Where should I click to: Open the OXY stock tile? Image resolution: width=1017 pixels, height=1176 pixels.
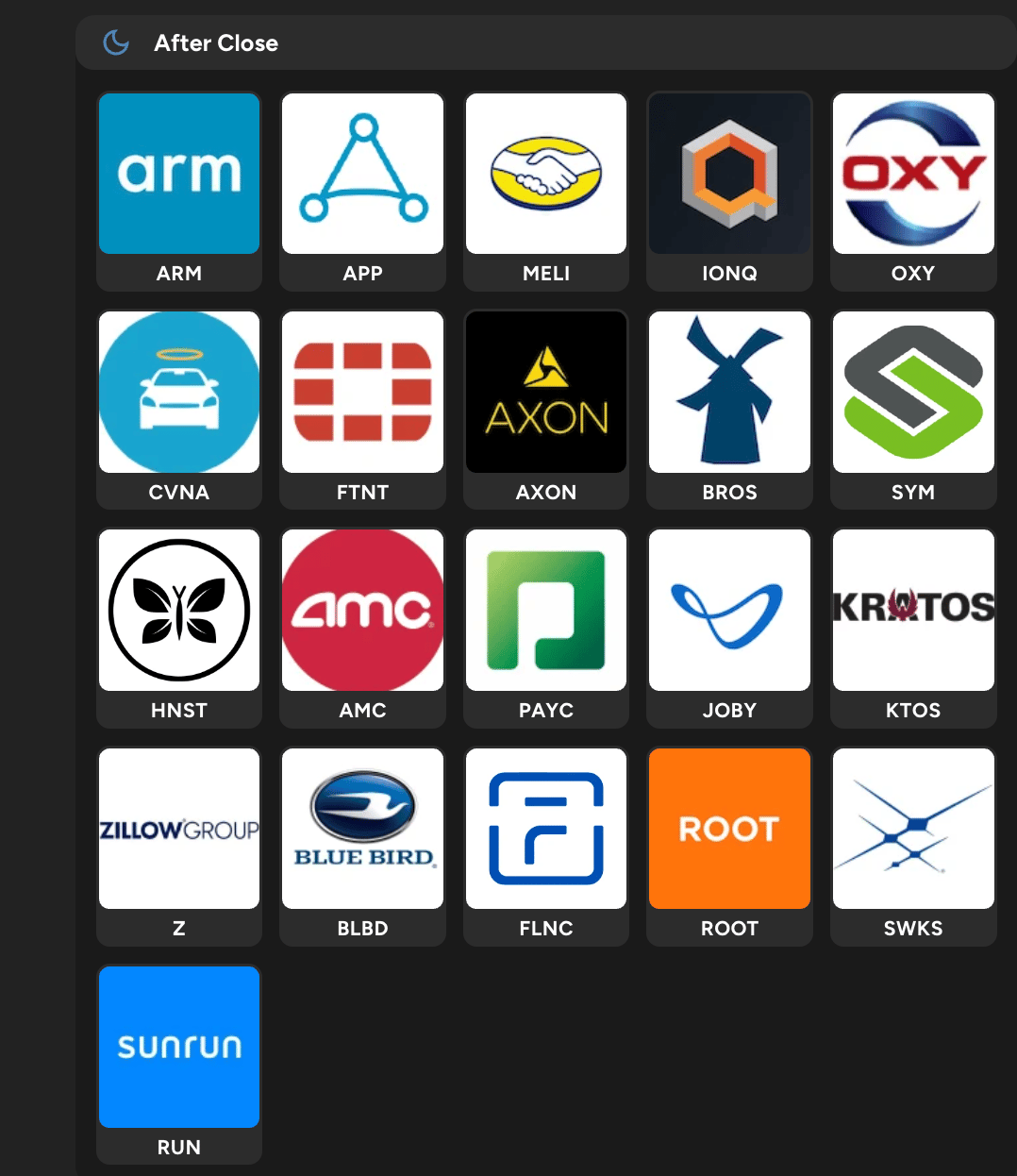click(913, 175)
